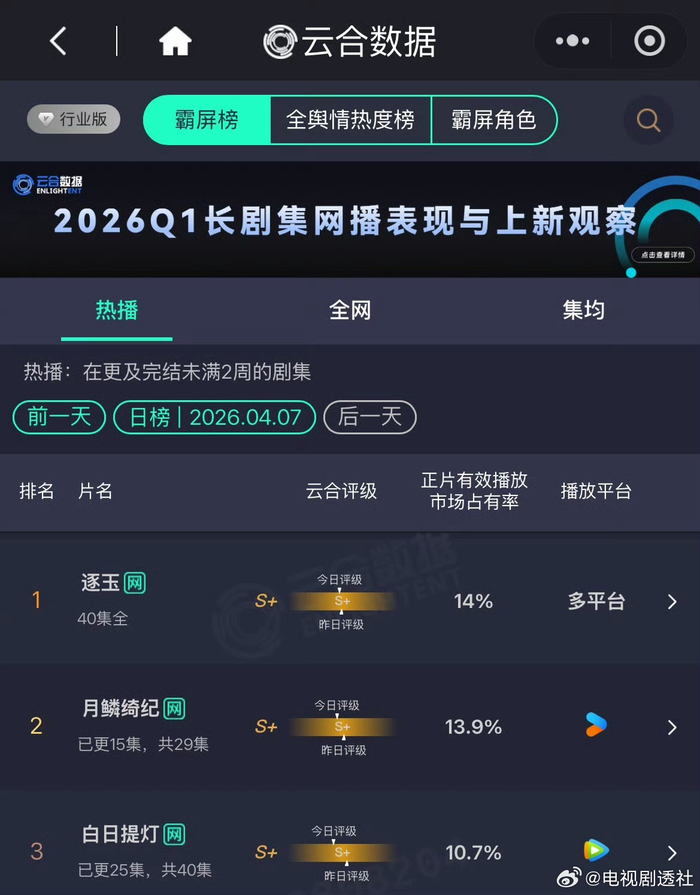Select the 热播 tab
The image size is (700, 895).
coord(116,310)
